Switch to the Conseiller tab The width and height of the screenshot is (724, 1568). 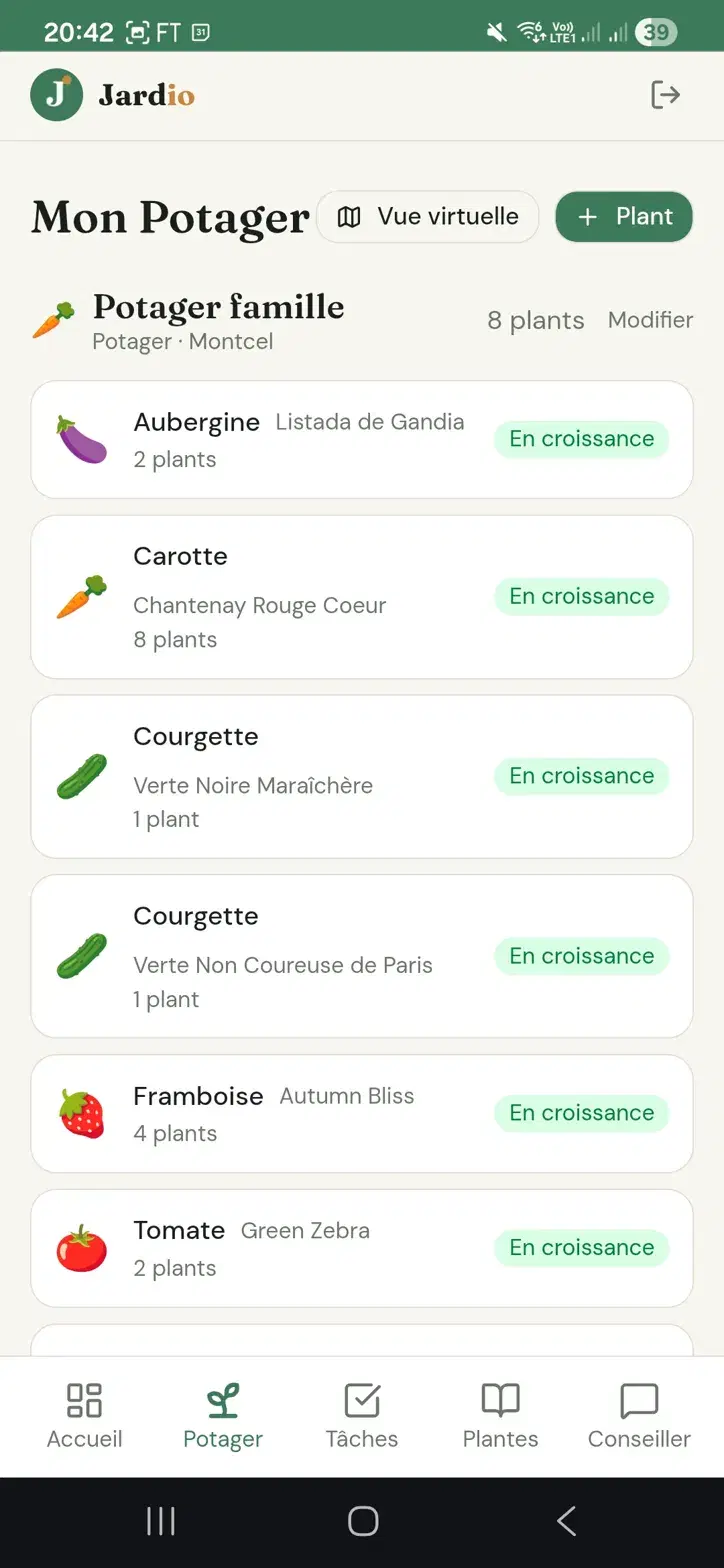point(639,1416)
